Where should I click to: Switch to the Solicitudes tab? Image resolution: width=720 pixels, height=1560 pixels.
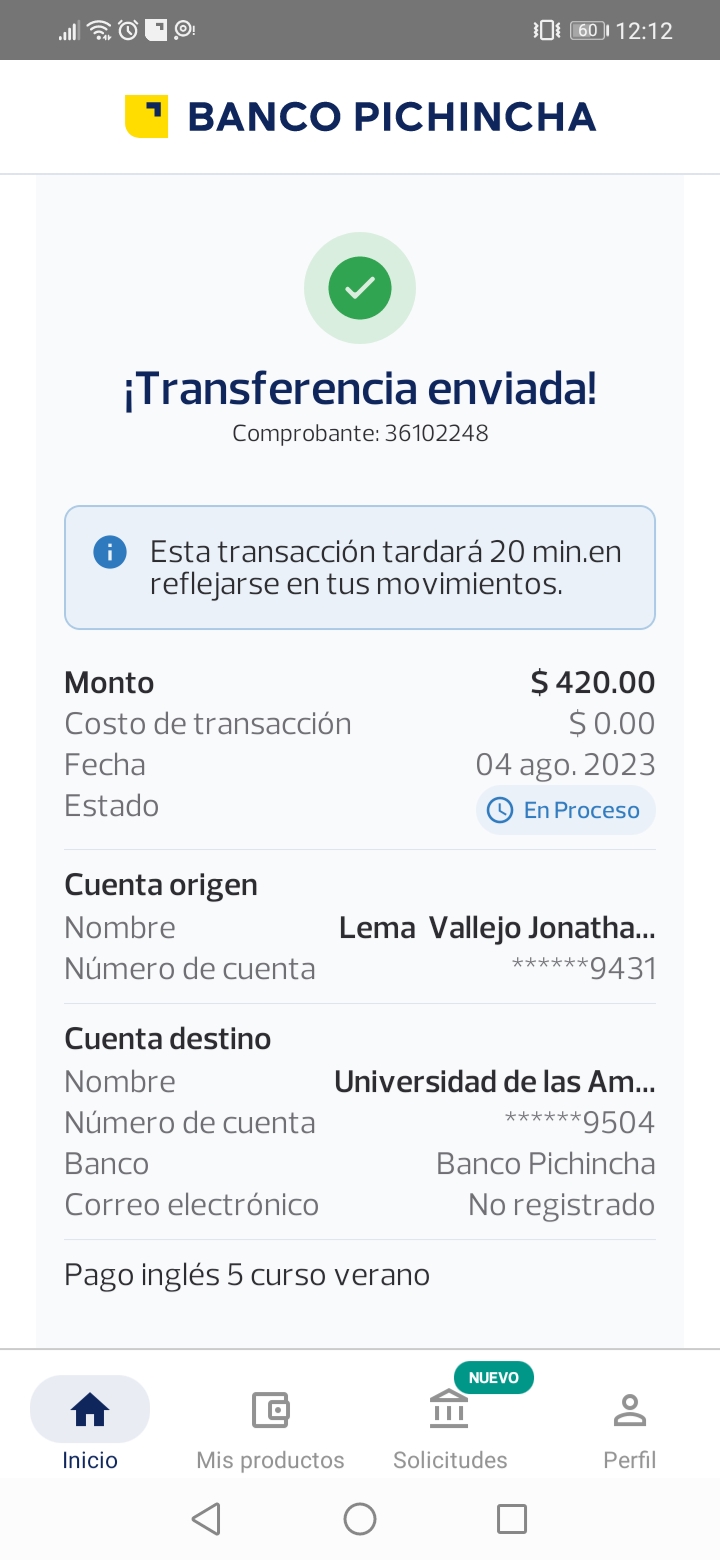pyautogui.click(x=450, y=1424)
